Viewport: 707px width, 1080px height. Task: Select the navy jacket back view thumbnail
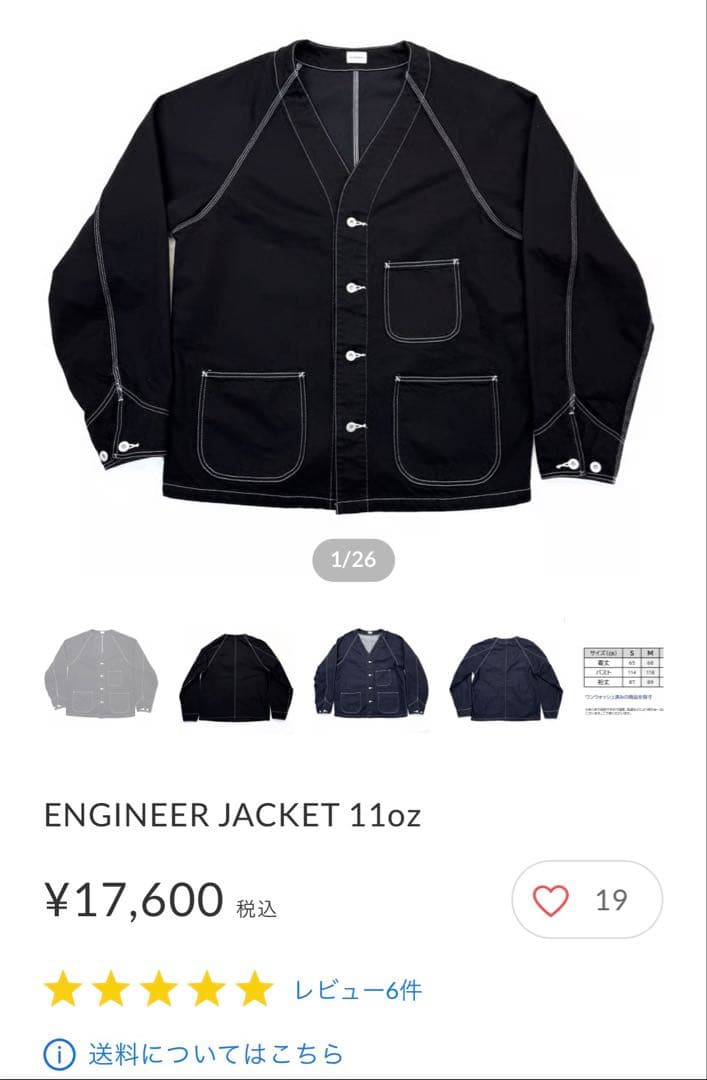(x=506, y=677)
